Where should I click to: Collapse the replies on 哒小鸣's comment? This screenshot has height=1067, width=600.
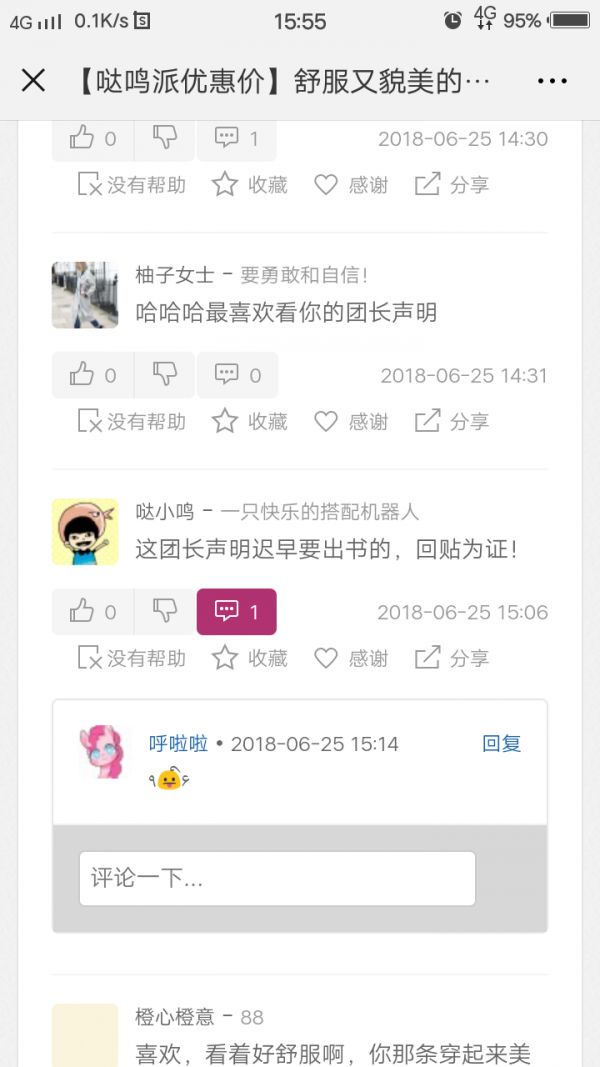pyautogui.click(x=237, y=612)
